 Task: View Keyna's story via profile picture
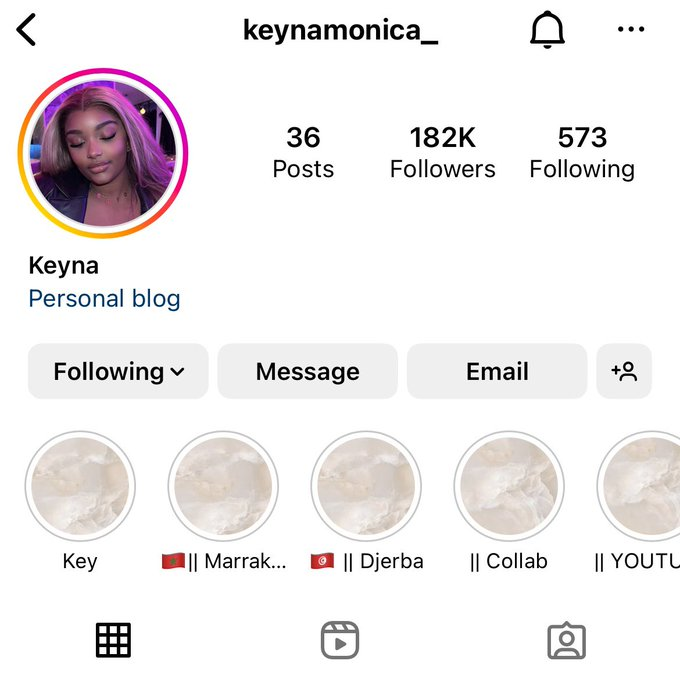pyautogui.click(x=103, y=153)
